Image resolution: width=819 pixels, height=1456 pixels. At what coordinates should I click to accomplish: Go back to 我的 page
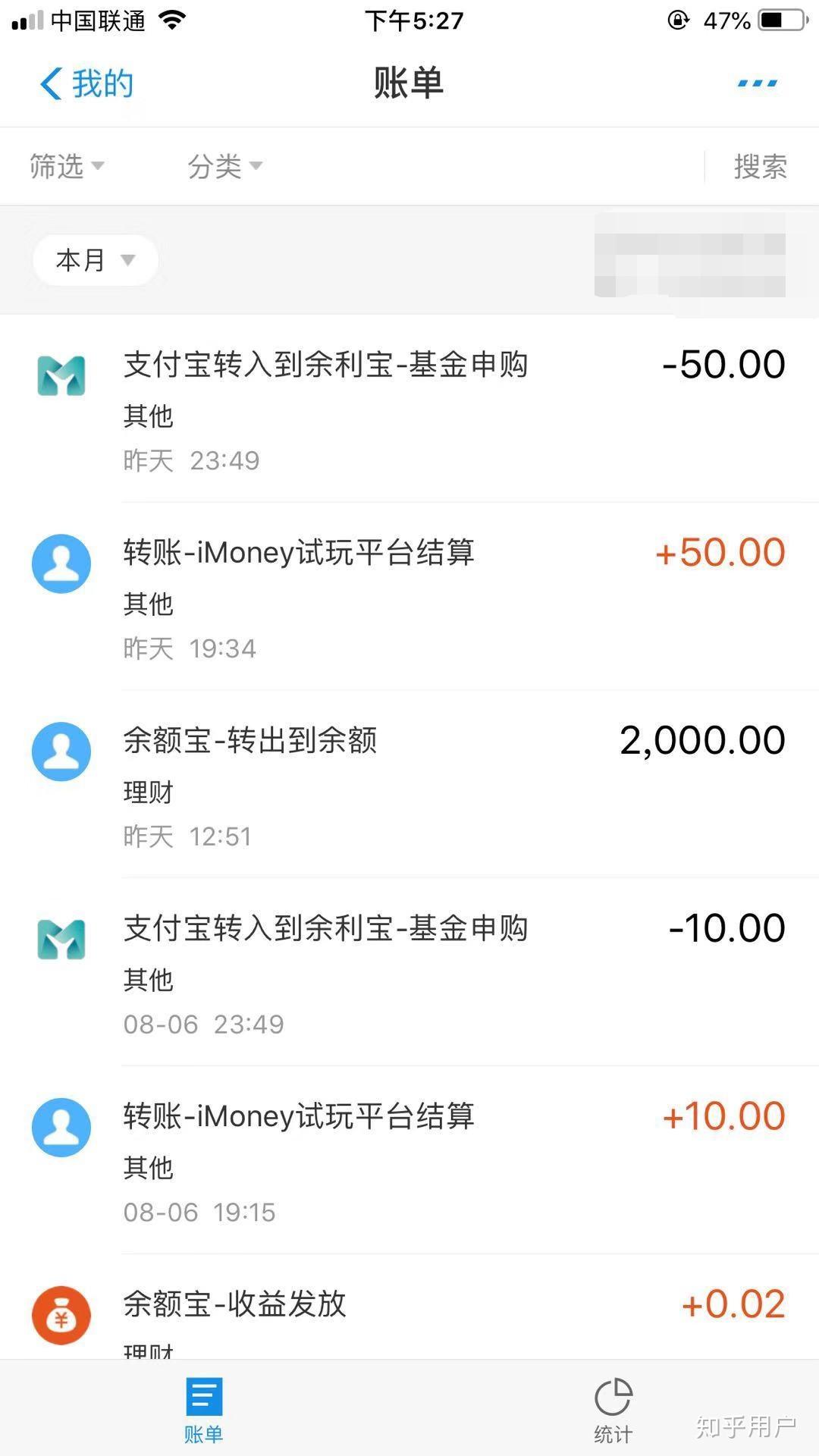[x=86, y=83]
